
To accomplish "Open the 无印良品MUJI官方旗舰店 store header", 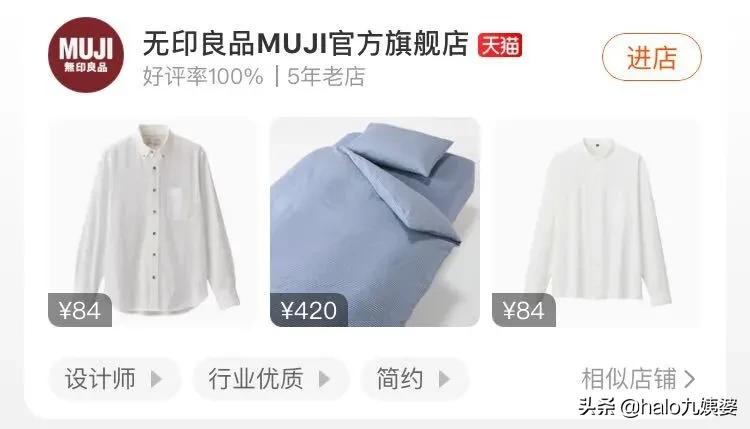I will coord(305,44).
